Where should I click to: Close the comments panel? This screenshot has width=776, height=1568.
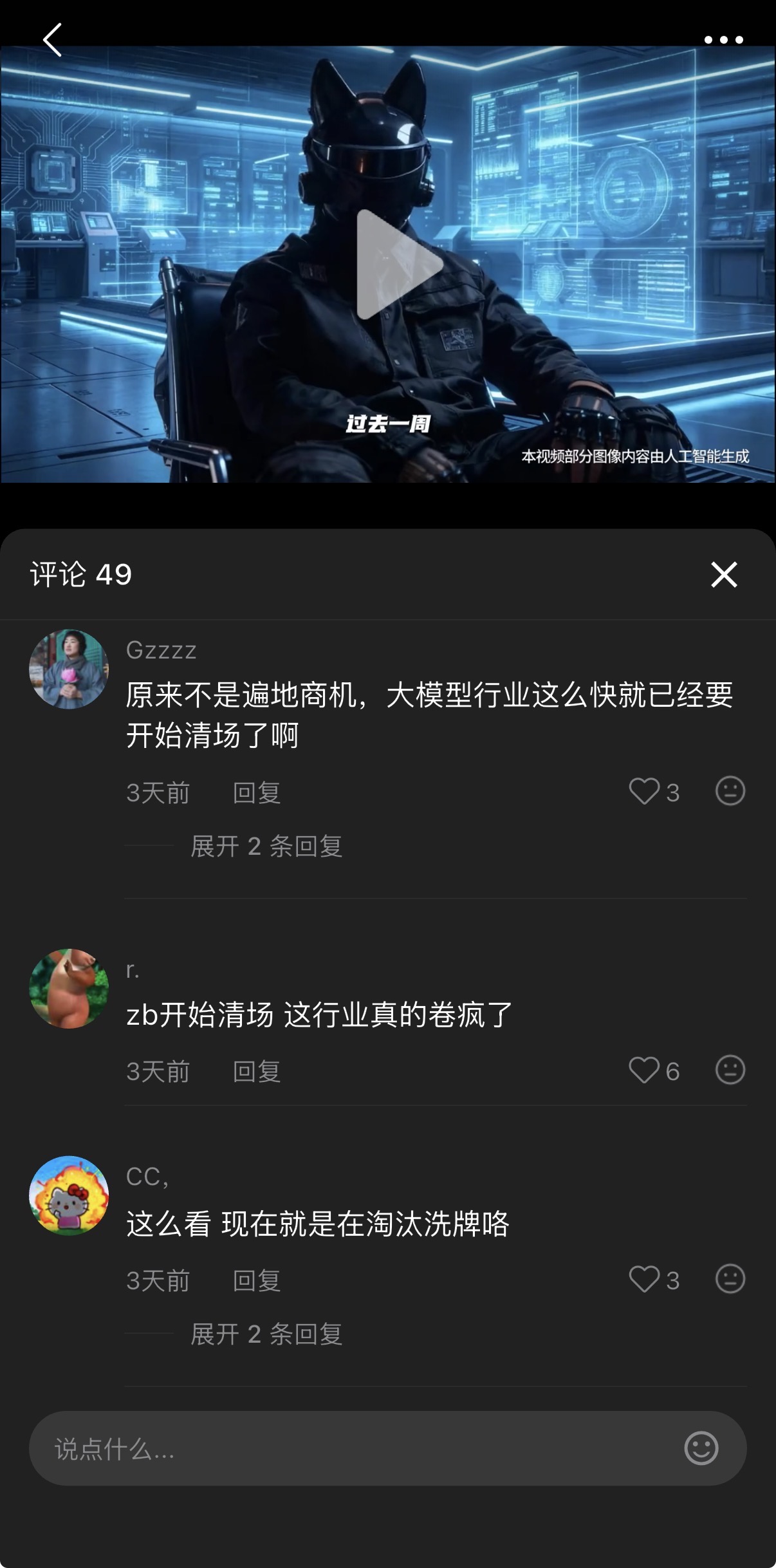coord(724,574)
